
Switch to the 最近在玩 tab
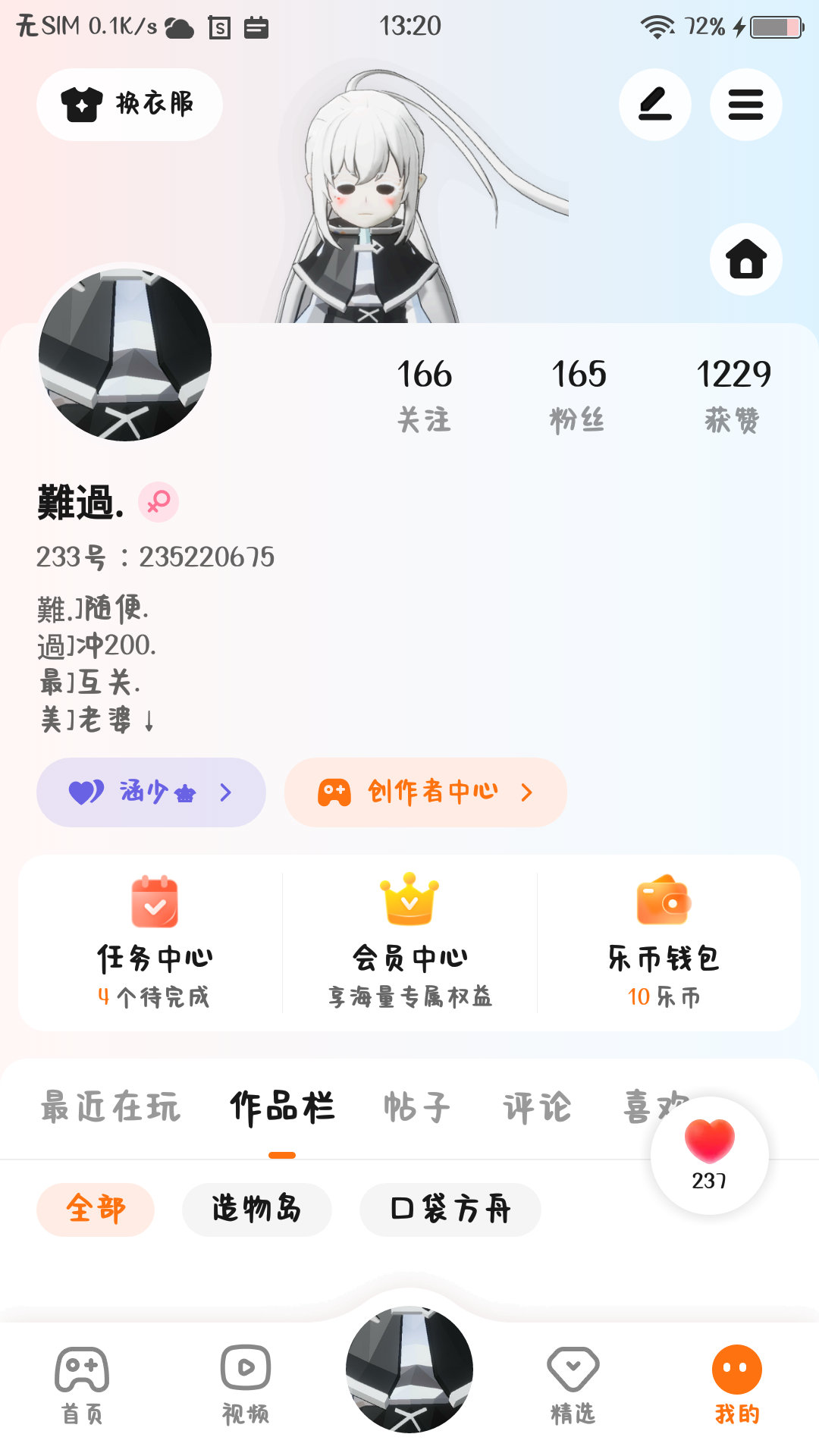point(111,1107)
